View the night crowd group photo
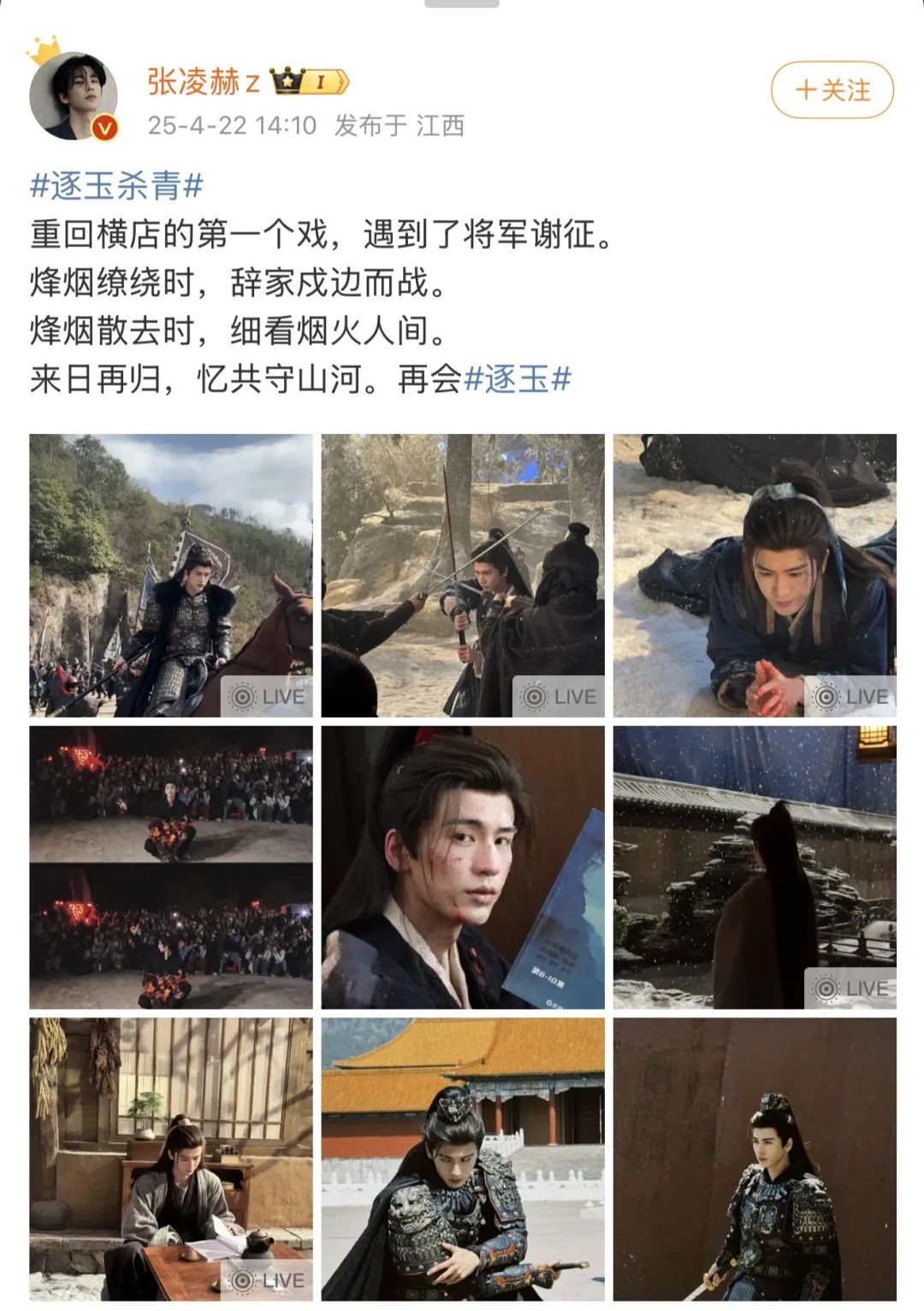This screenshot has height=1311, width=924. pyautogui.click(x=171, y=867)
